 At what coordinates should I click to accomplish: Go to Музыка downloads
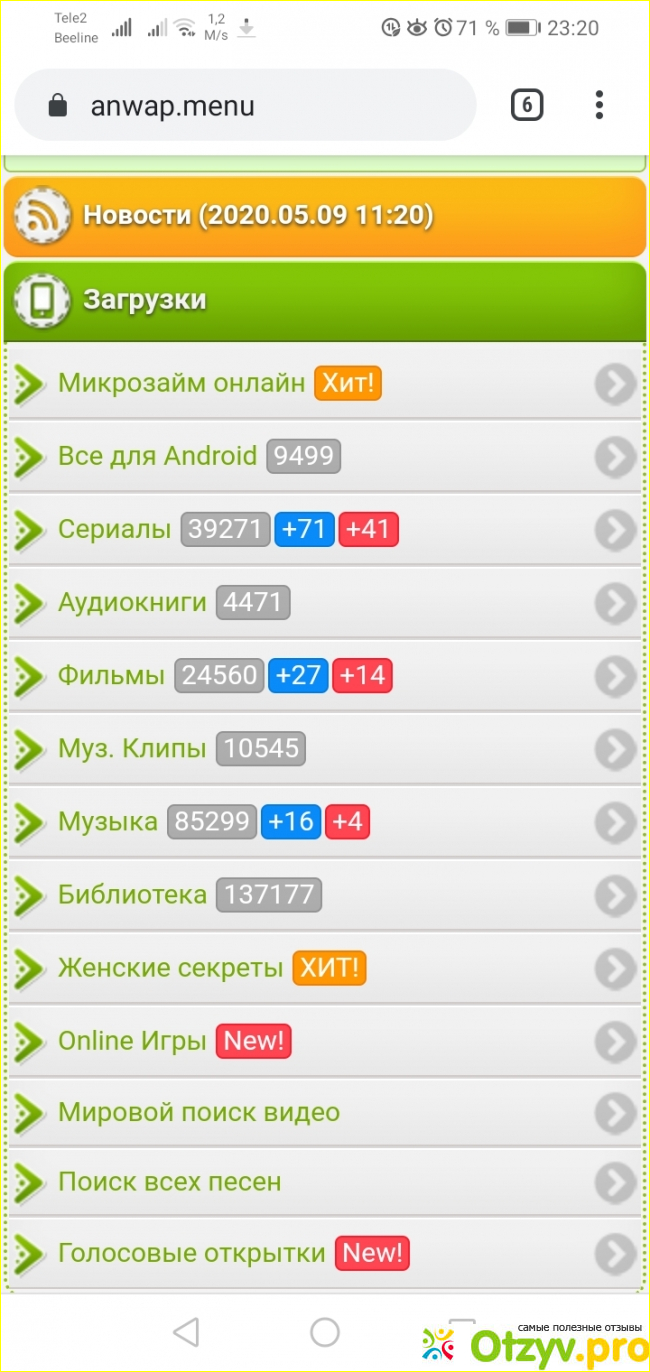pyautogui.click(x=108, y=821)
